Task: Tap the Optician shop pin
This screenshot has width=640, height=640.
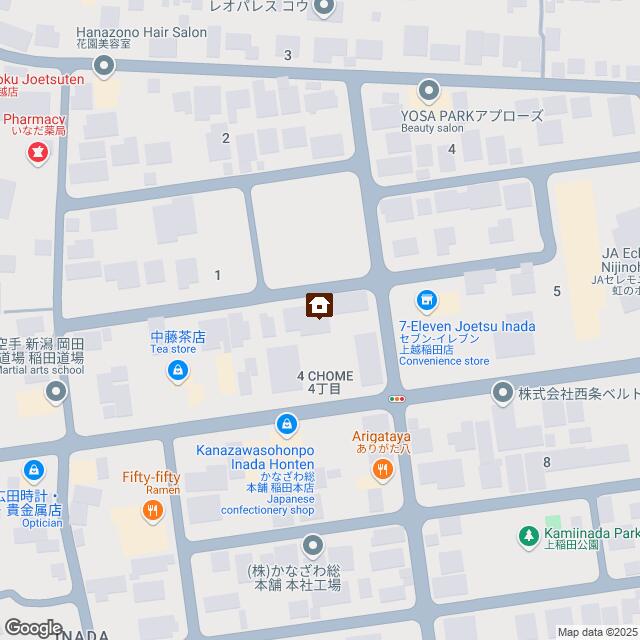Action: (34, 468)
